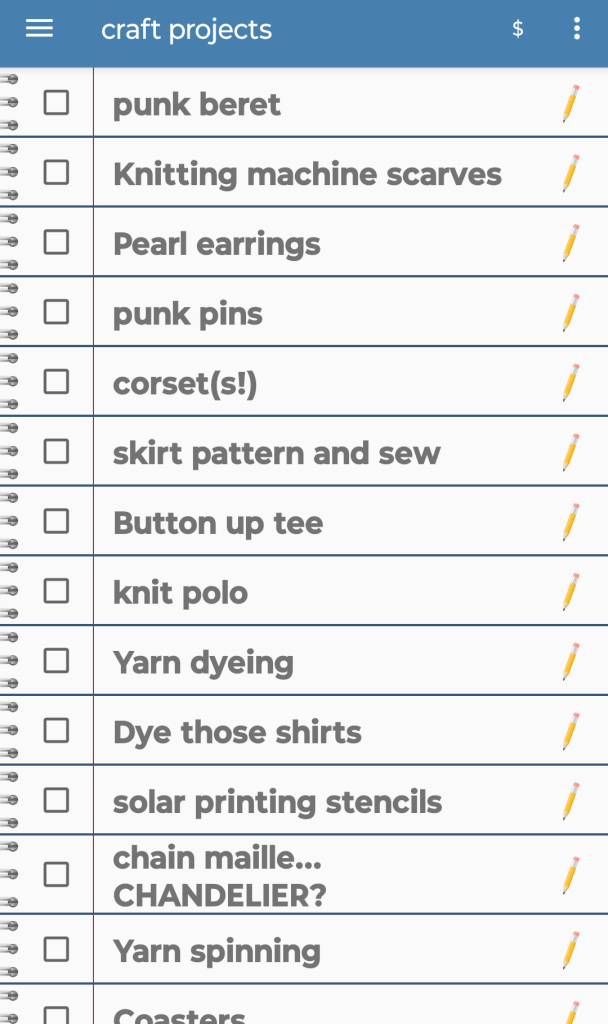Edit the punk beret item
The width and height of the screenshot is (608, 1024).
pos(570,104)
